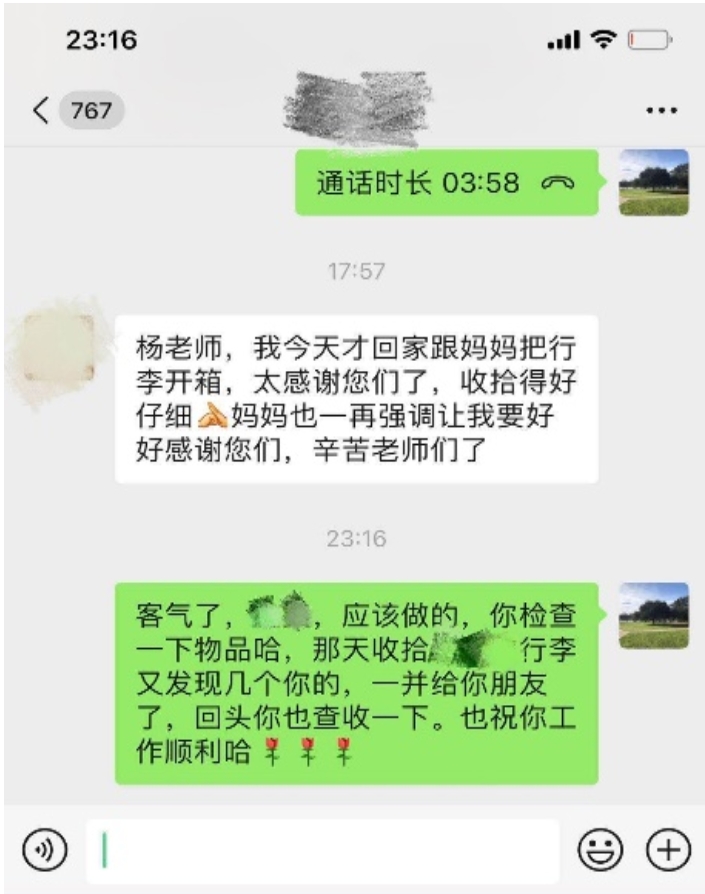
Task: Open the plus attachments menu
Action: [x=667, y=851]
